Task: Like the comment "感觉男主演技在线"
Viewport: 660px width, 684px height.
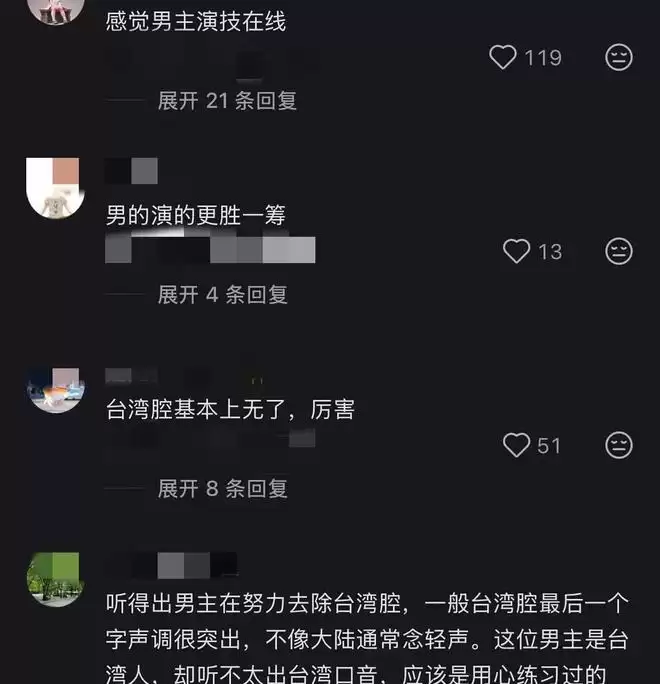Action: pos(503,57)
